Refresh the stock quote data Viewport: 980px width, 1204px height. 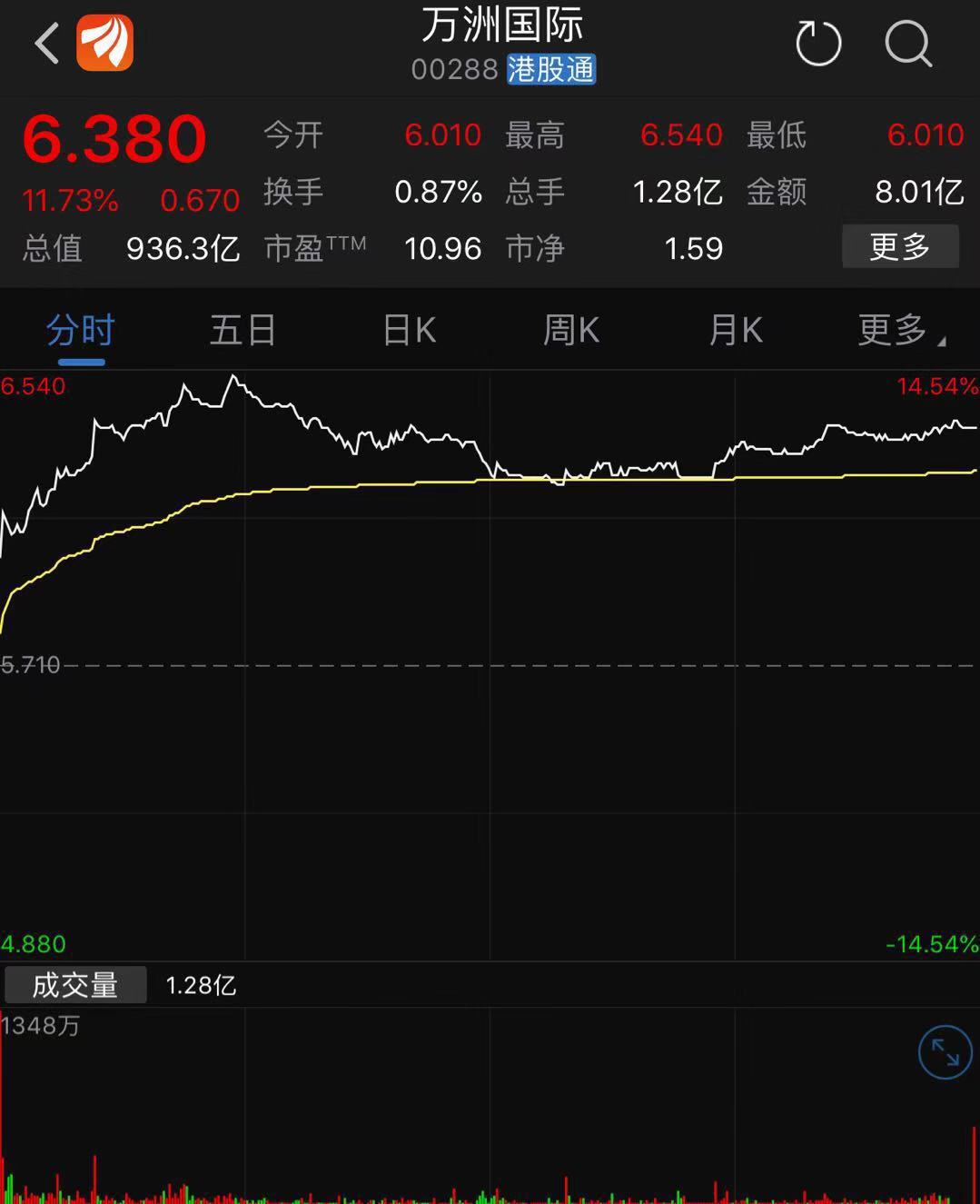tap(818, 43)
